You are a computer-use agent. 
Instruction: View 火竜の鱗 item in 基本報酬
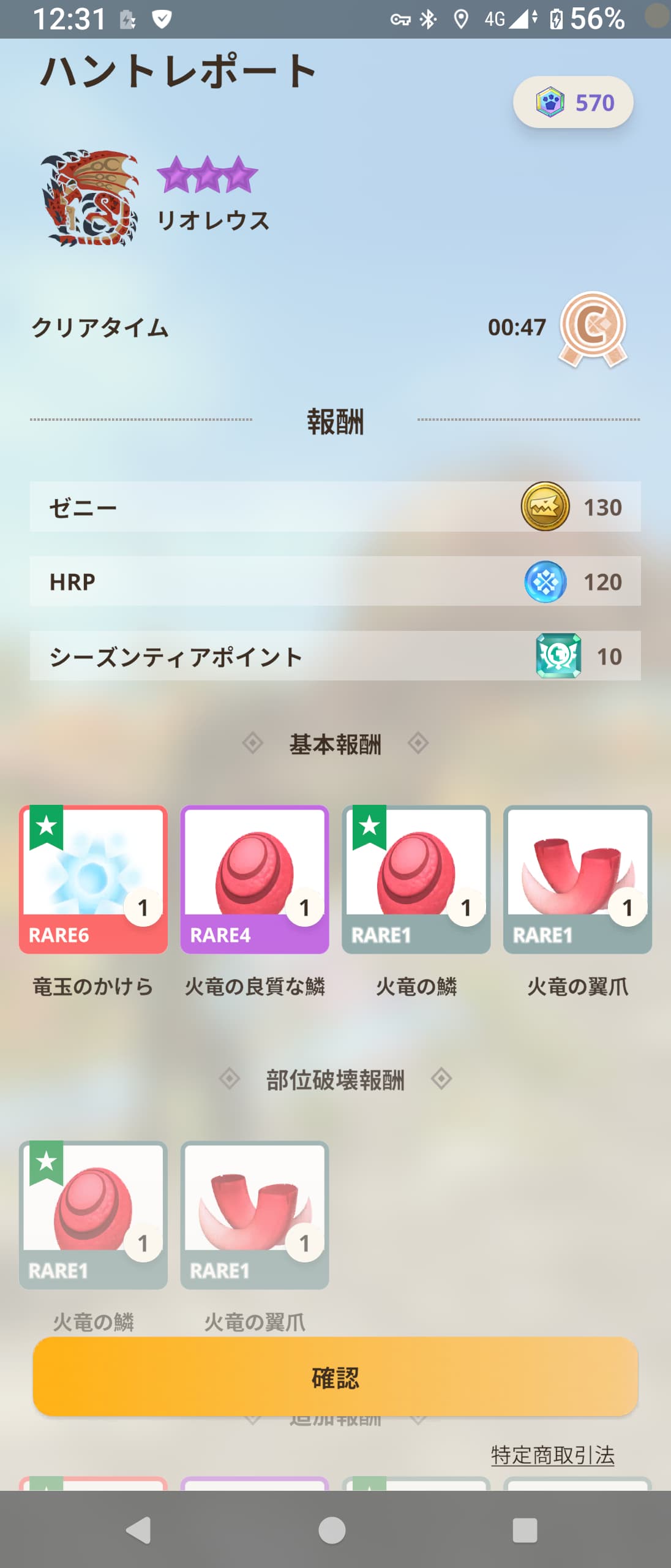416,879
